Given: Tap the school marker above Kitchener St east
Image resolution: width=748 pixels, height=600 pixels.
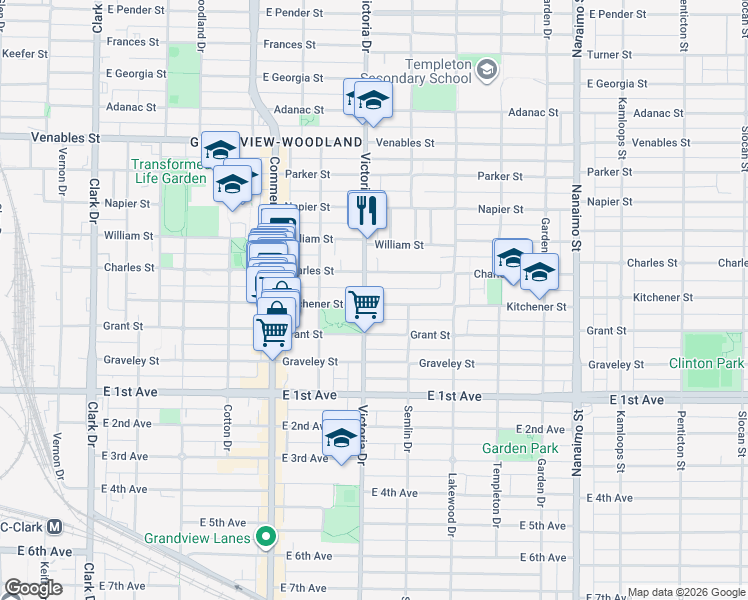Looking at the screenshot, I should [539, 272].
